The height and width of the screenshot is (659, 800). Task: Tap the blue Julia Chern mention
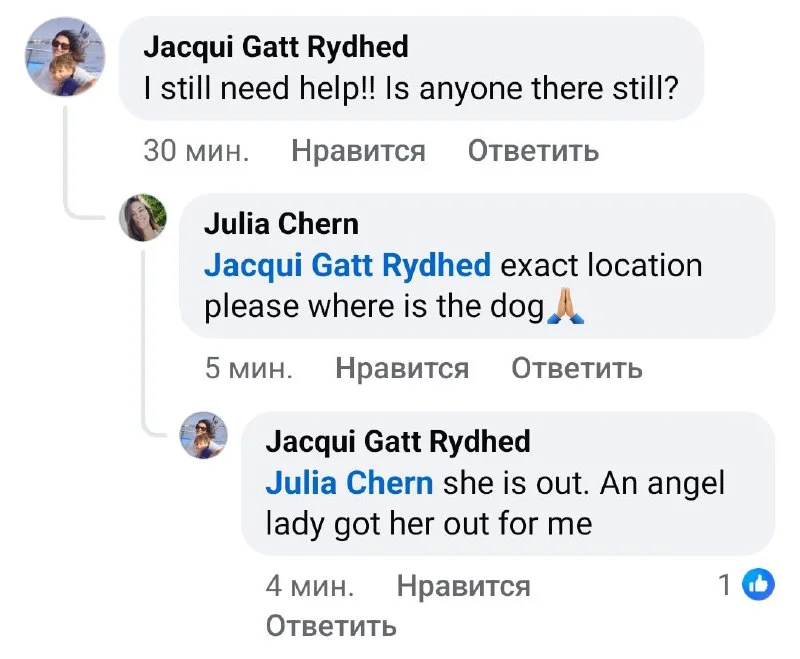[x=349, y=483]
